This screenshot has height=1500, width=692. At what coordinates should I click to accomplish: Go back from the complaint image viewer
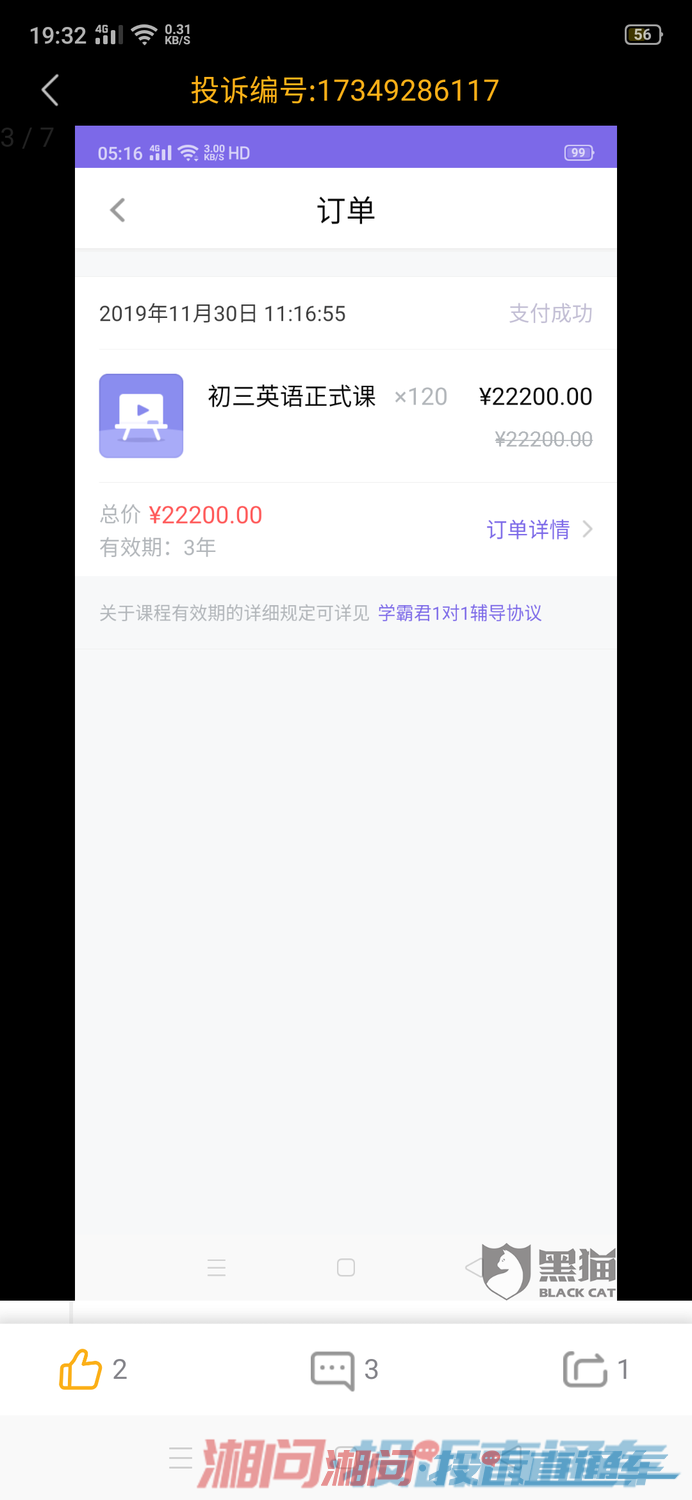pyautogui.click(x=50, y=90)
